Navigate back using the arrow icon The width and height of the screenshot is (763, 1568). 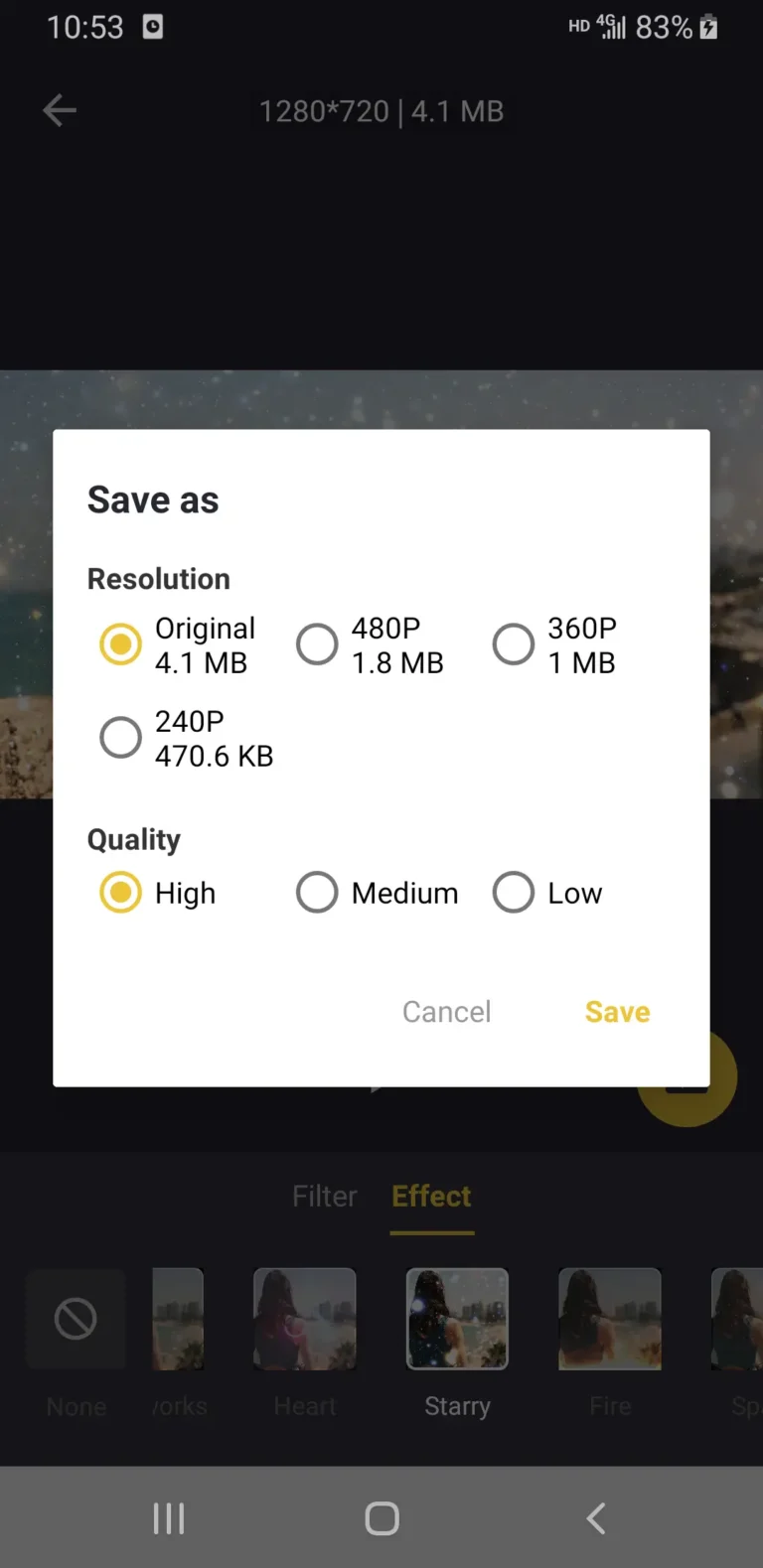[x=59, y=110]
